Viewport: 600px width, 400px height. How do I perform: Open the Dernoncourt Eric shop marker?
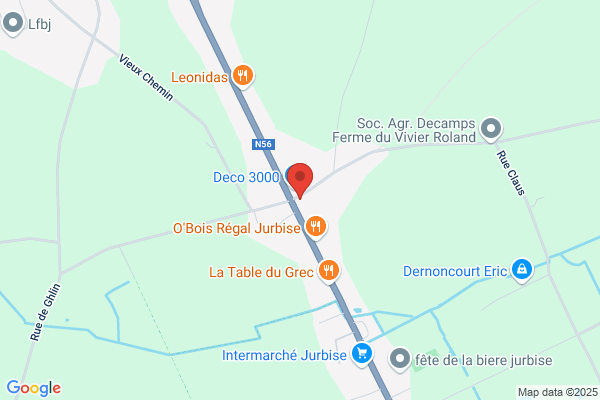tap(522, 270)
